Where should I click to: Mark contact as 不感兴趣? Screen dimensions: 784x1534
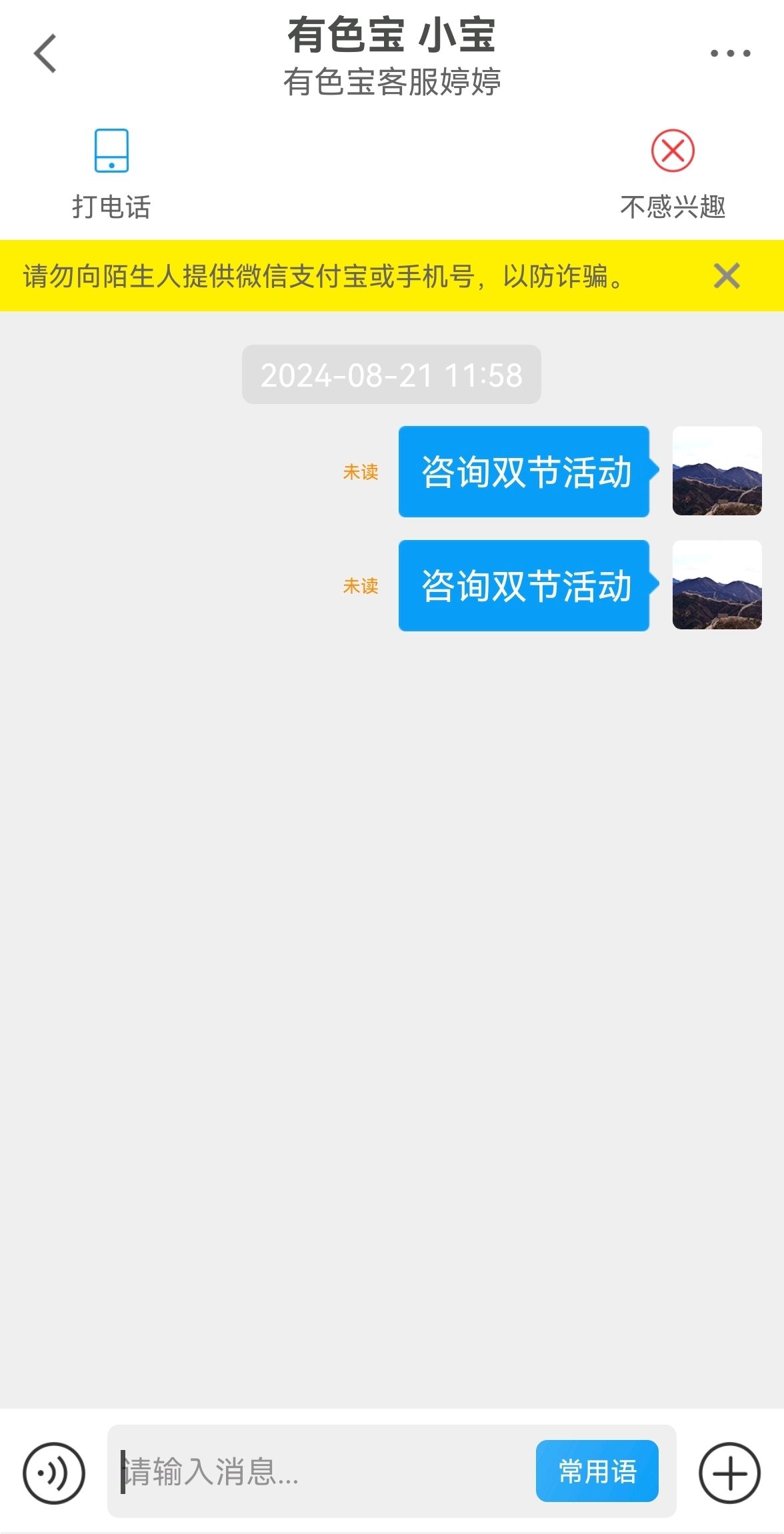pos(673,174)
